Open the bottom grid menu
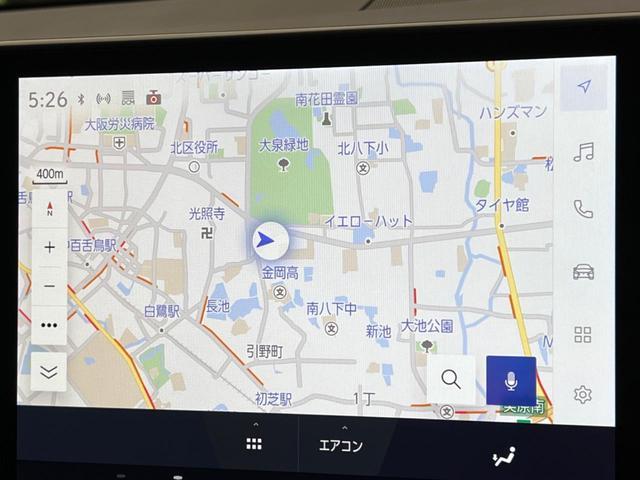The image size is (640, 480). pos(254,443)
